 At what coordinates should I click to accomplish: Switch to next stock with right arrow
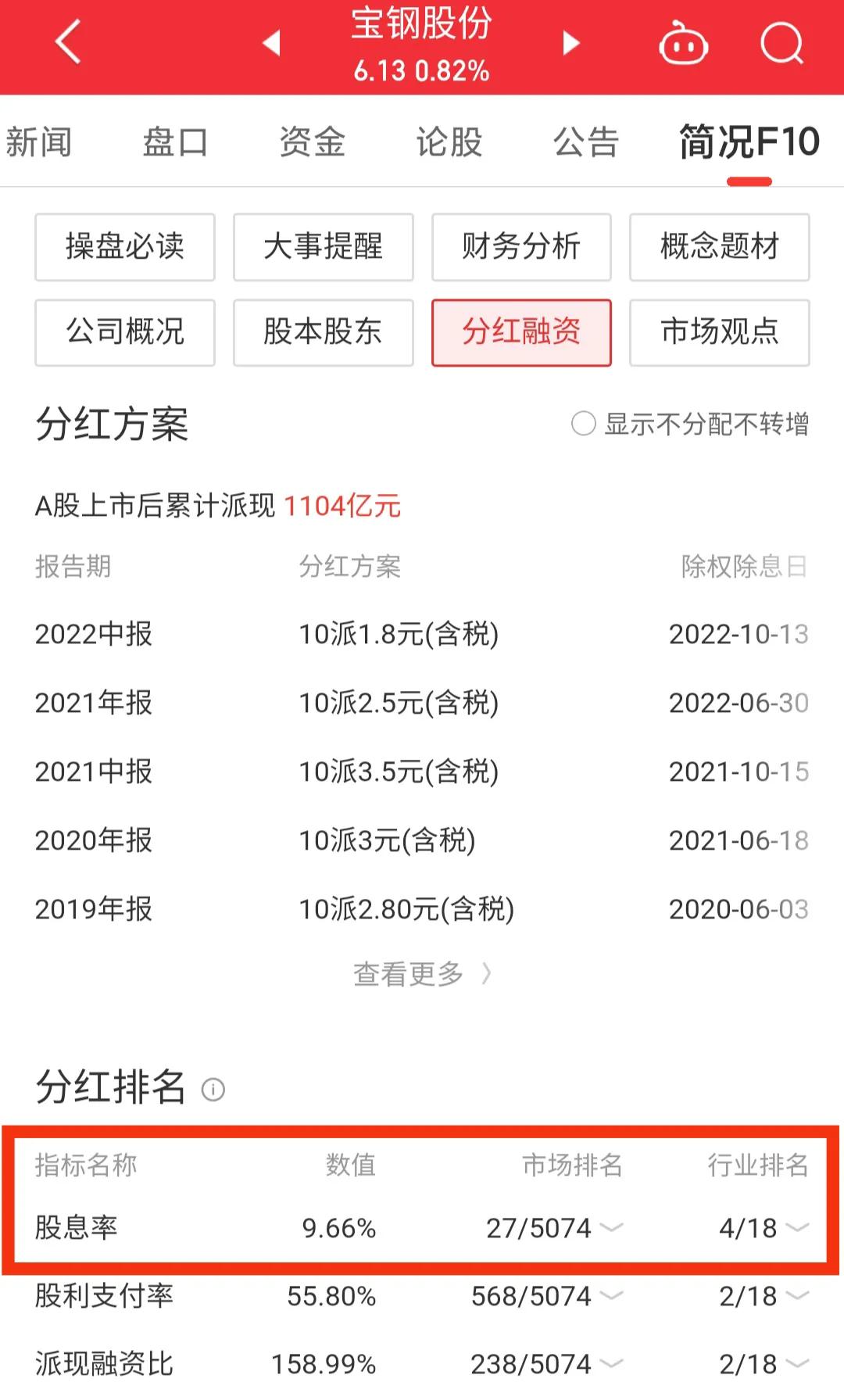coord(570,45)
